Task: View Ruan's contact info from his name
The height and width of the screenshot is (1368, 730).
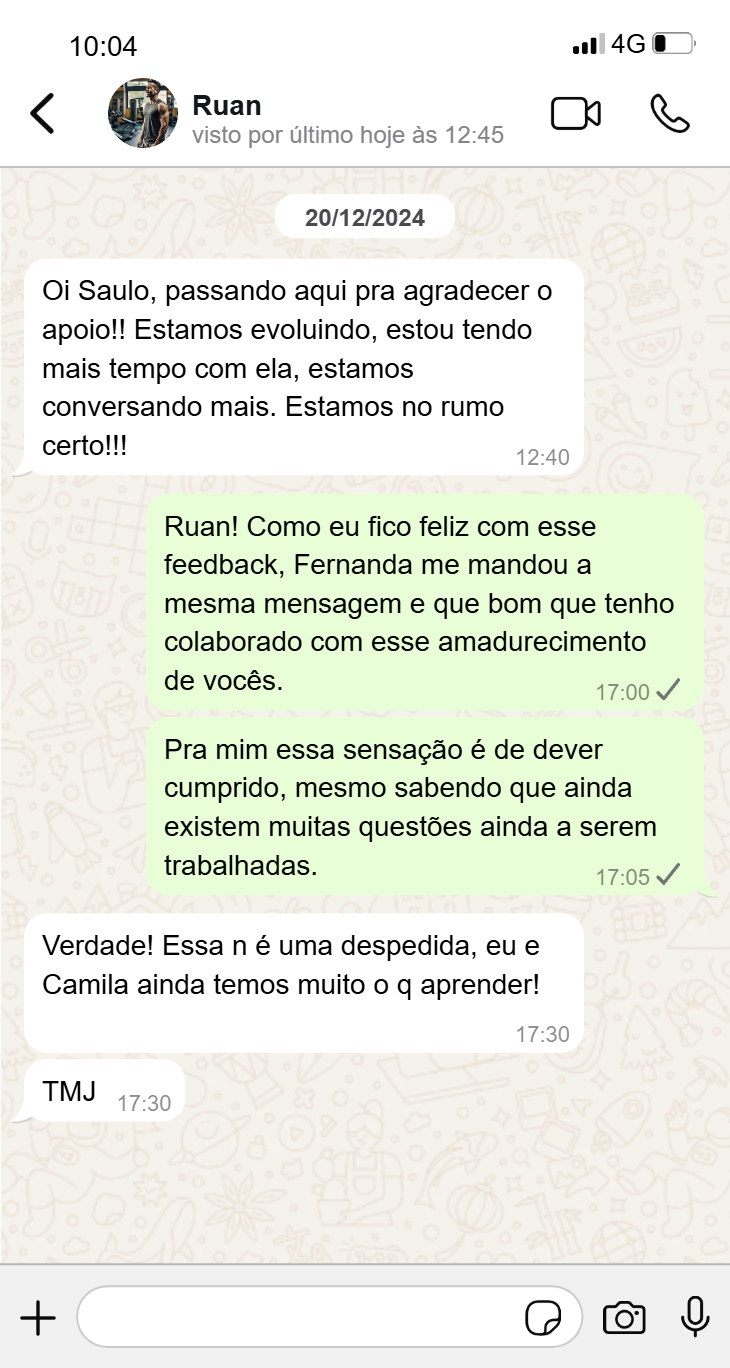Action: click(227, 105)
